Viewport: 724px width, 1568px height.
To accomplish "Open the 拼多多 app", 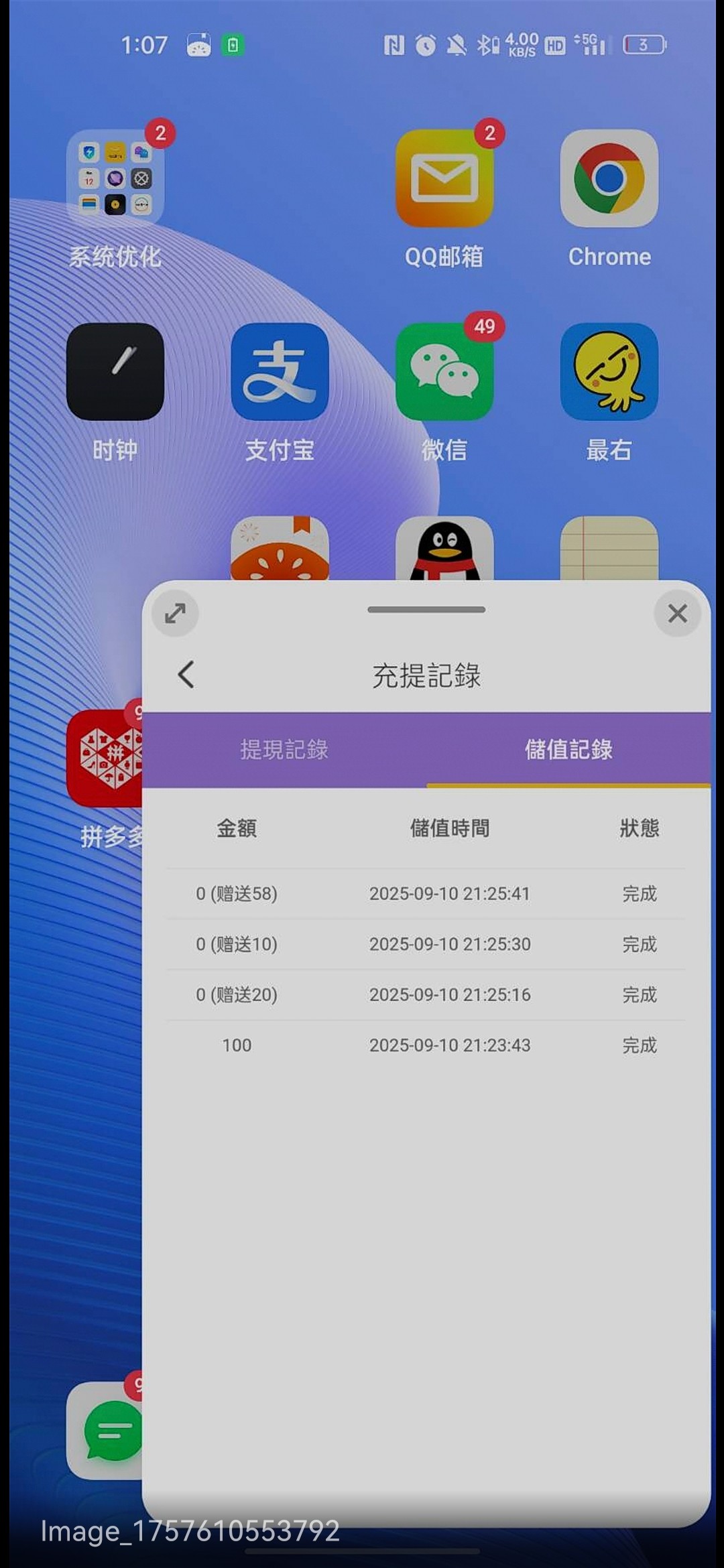I will pyautogui.click(x=105, y=759).
